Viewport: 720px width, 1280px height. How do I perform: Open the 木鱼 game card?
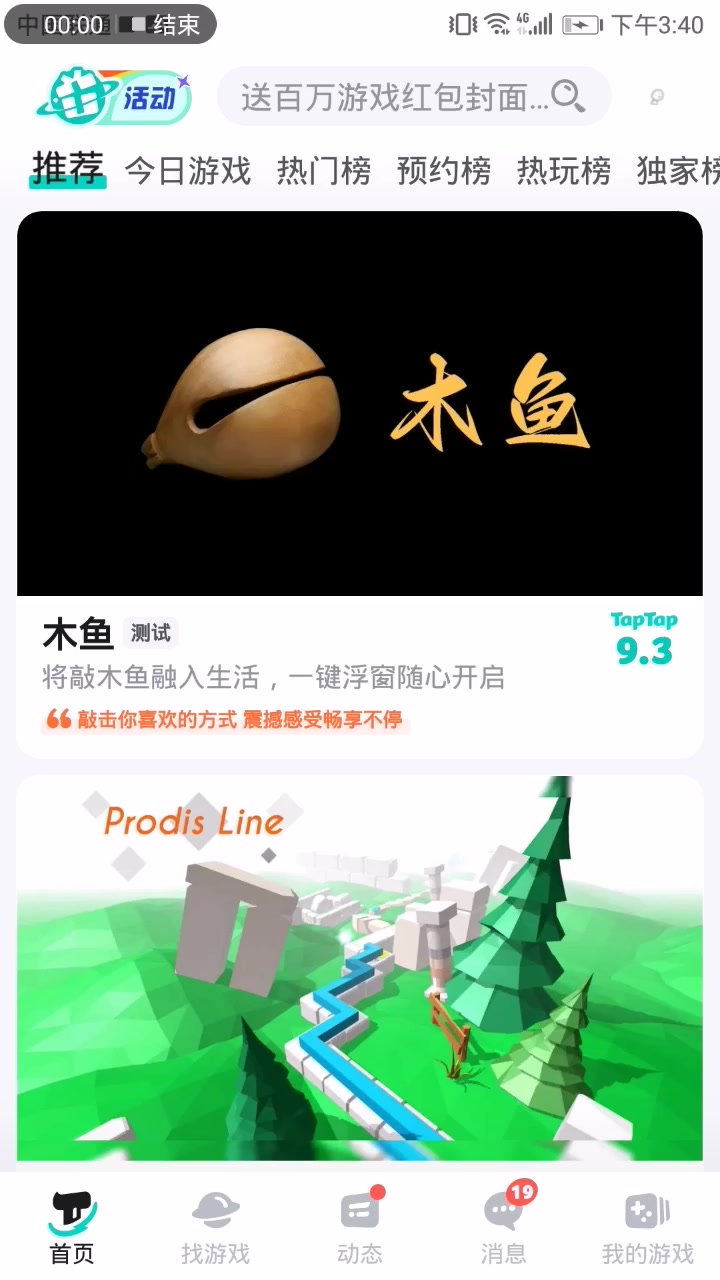coord(360,484)
